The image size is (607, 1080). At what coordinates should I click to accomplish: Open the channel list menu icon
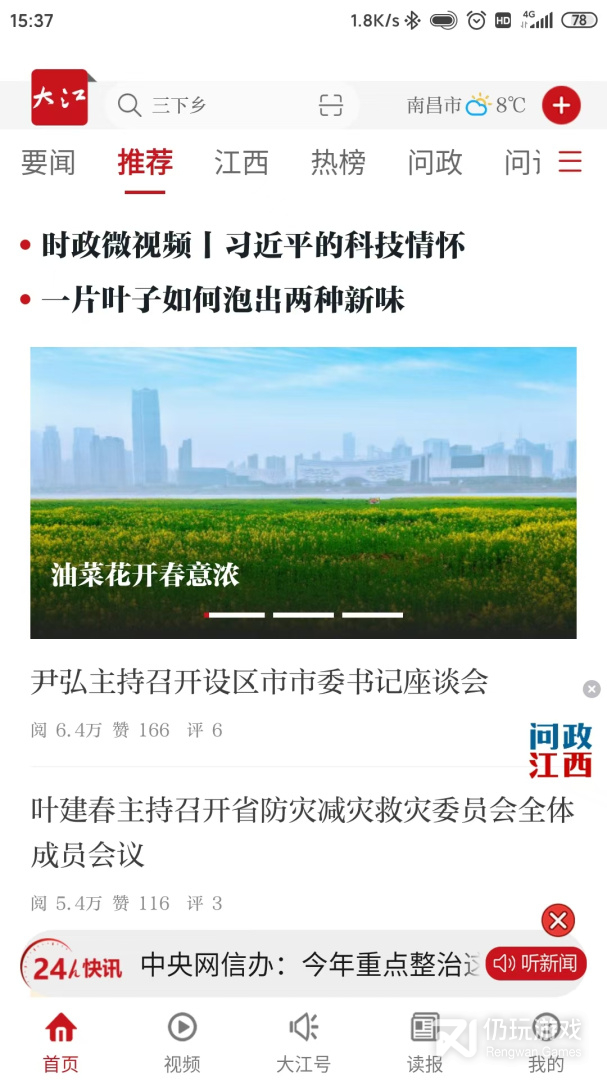tap(570, 162)
